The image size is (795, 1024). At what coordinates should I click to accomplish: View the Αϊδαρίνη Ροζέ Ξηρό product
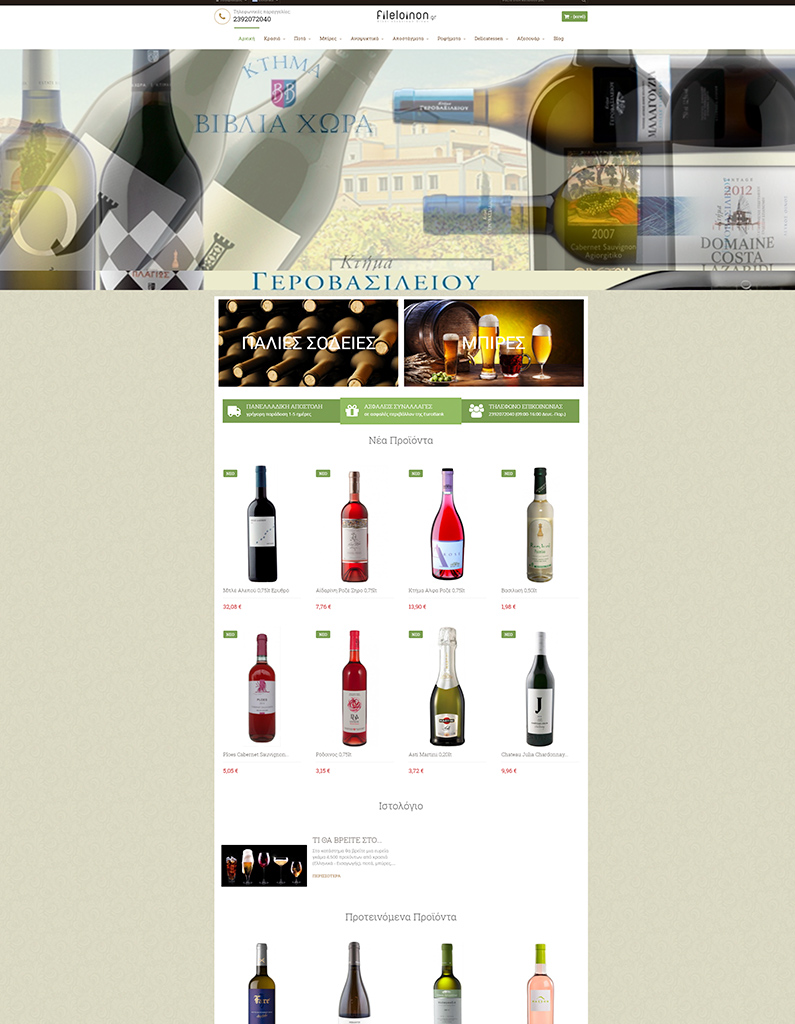tap(354, 524)
